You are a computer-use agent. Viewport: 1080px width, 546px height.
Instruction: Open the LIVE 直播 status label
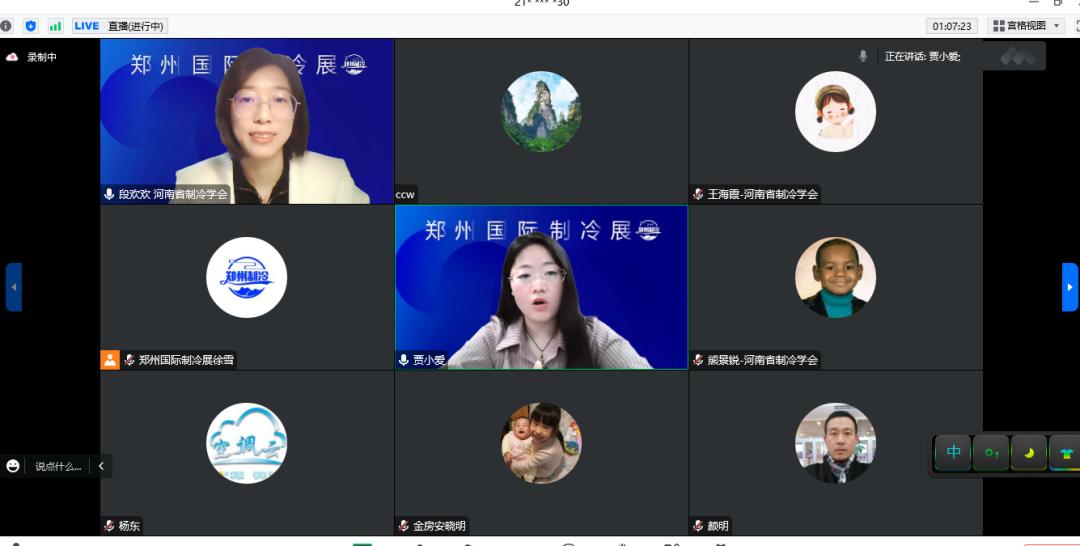coord(119,26)
